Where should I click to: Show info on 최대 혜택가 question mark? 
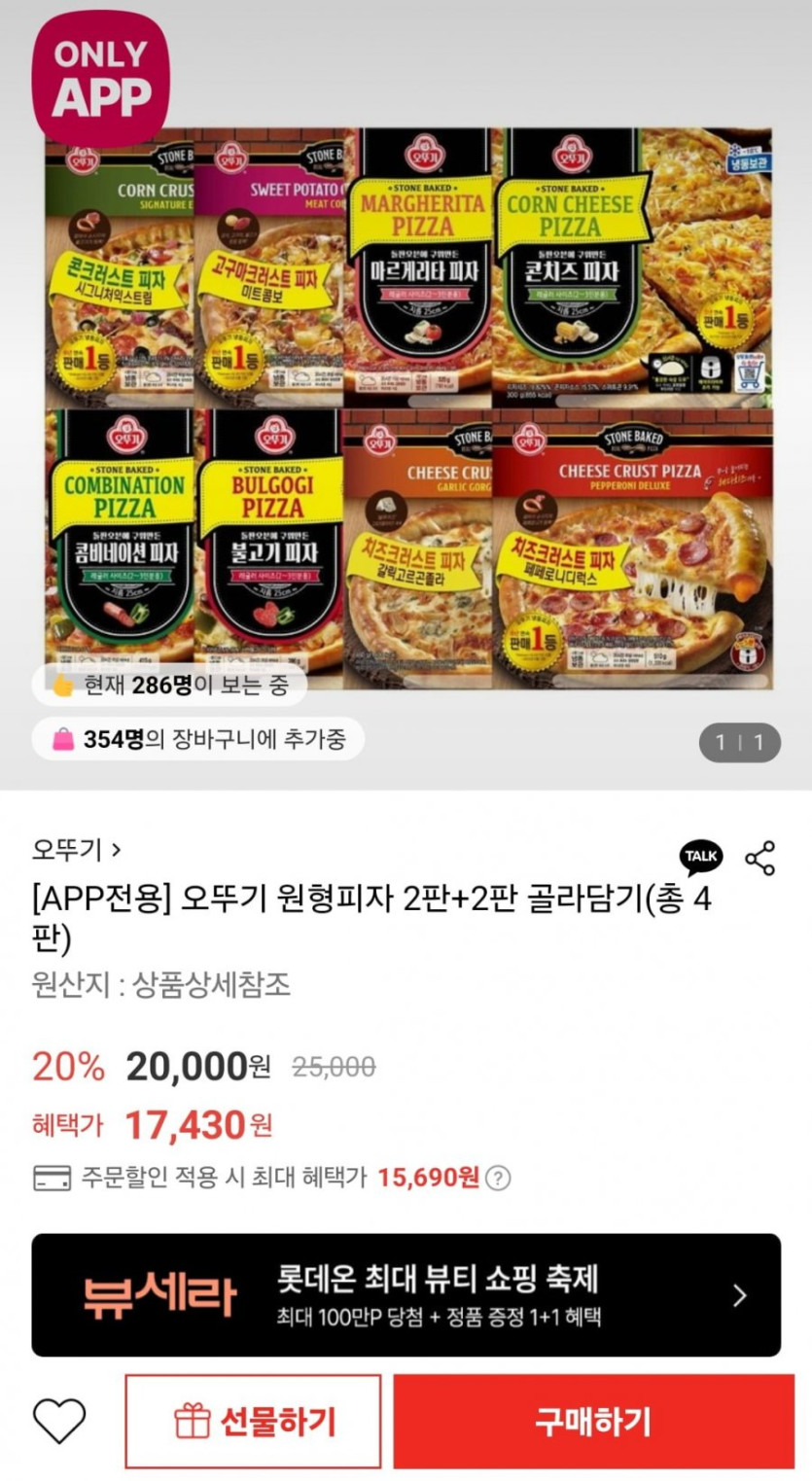coord(498,1179)
